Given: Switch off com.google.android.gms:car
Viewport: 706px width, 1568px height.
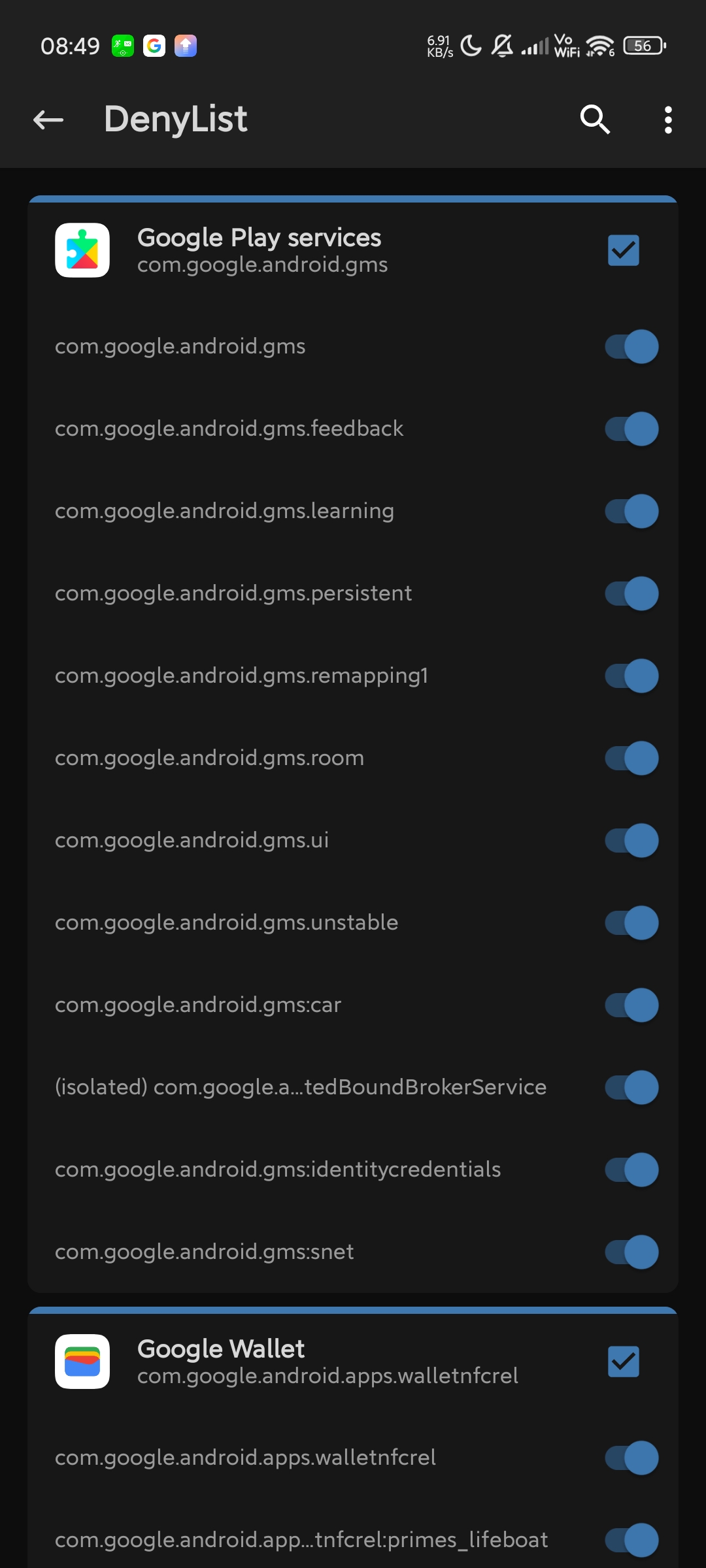Looking at the screenshot, I should (631, 1005).
